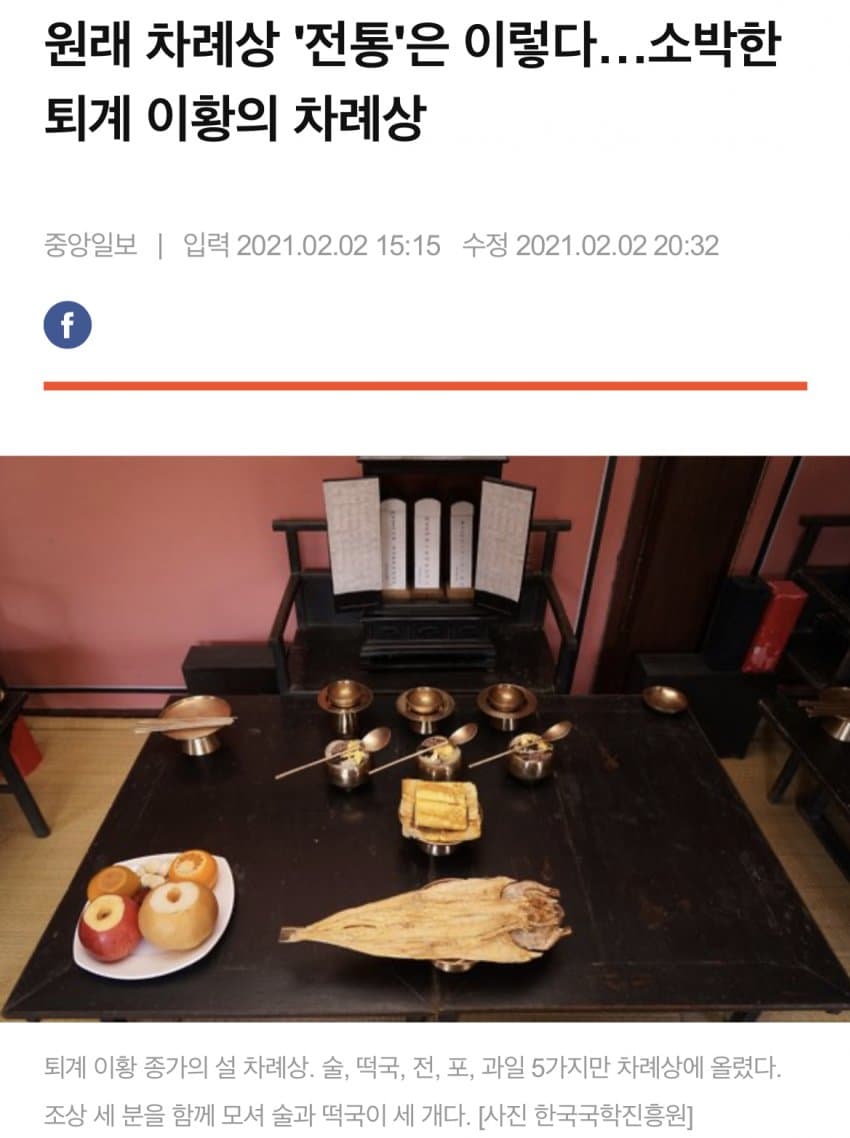This screenshot has height=1138, width=850.
Task: Share the article on Facebook
Action: pos(67,325)
